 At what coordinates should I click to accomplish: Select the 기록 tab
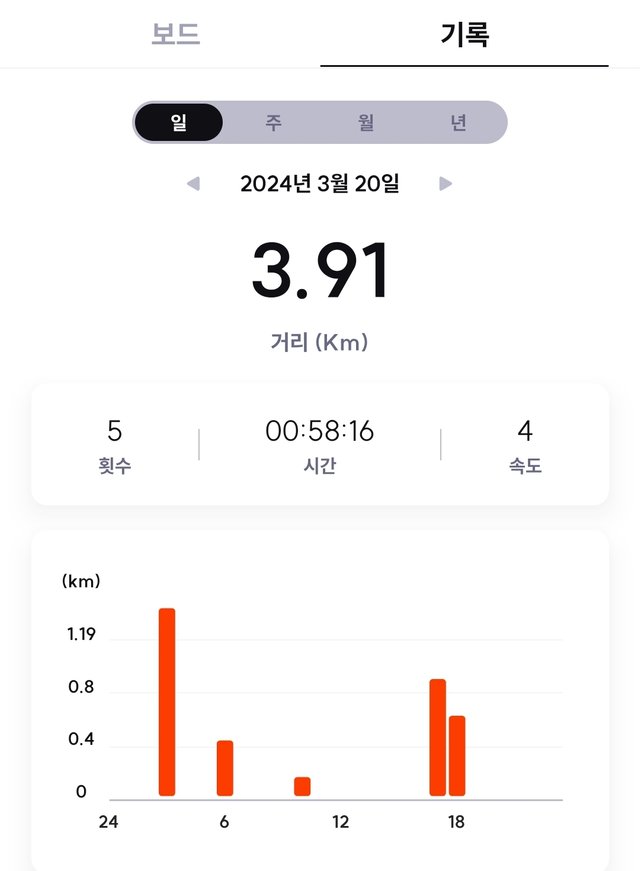pos(464,34)
